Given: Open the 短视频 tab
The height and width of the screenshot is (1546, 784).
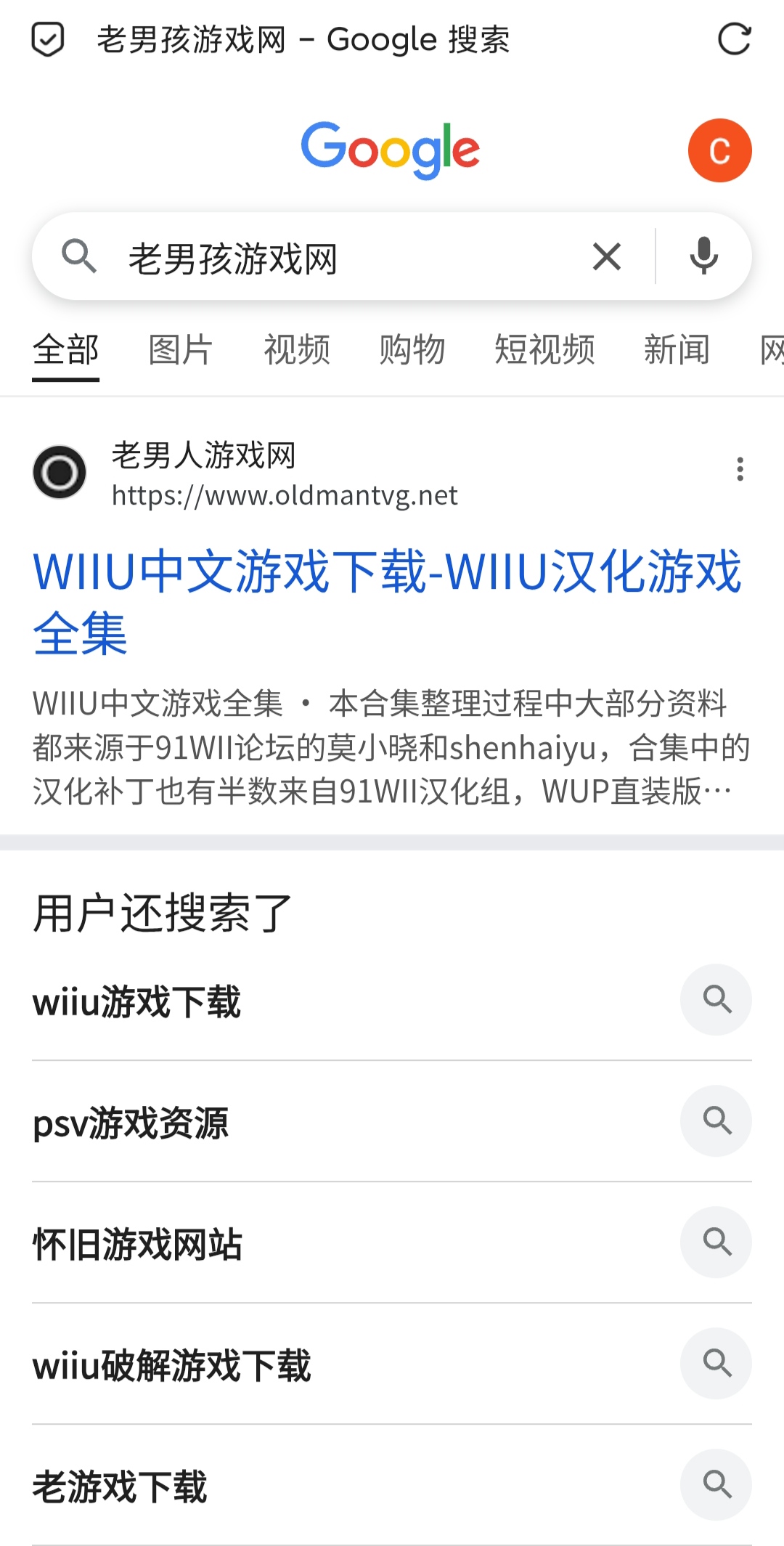Looking at the screenshot, I should [x=544, y=350].
